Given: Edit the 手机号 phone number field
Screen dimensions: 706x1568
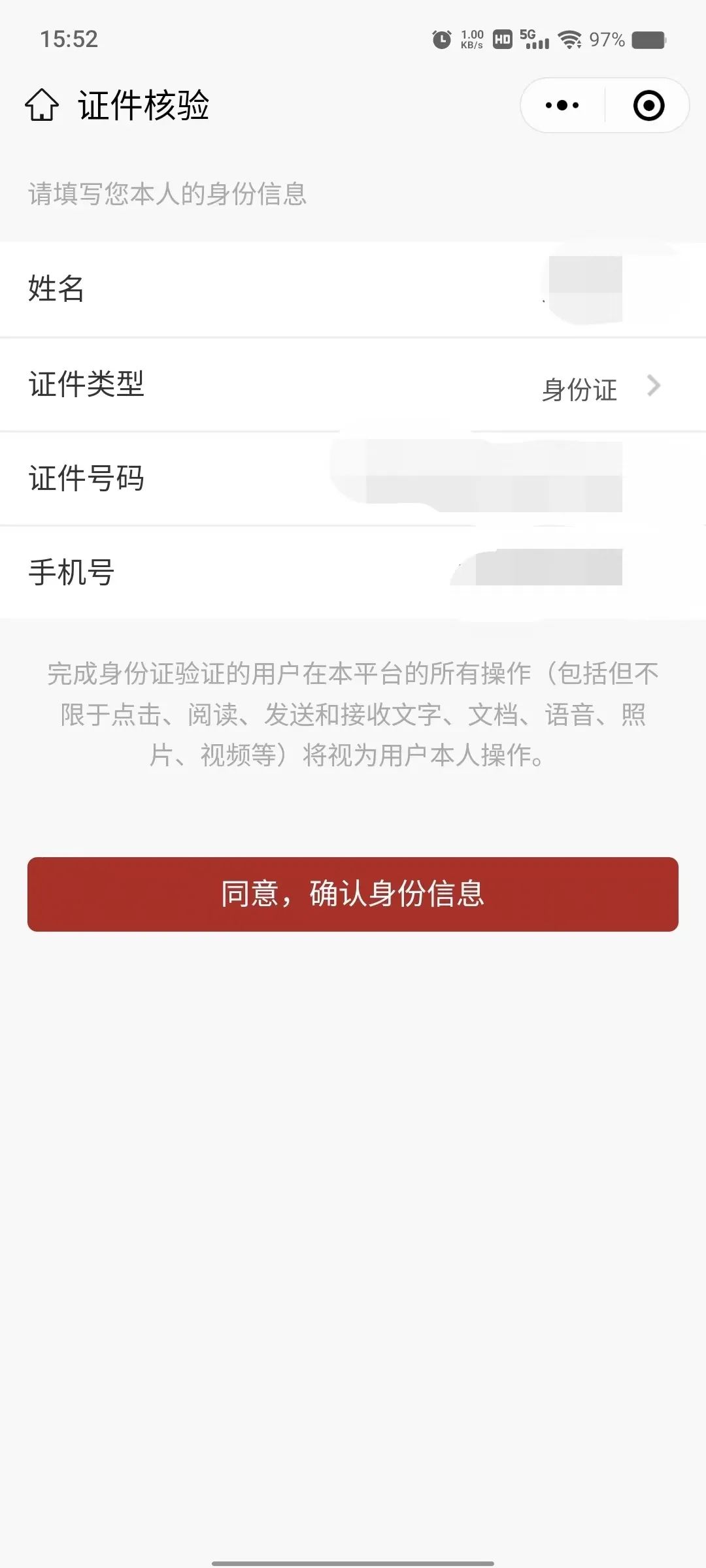Looking at the screenshot, I should click(353, 572).
